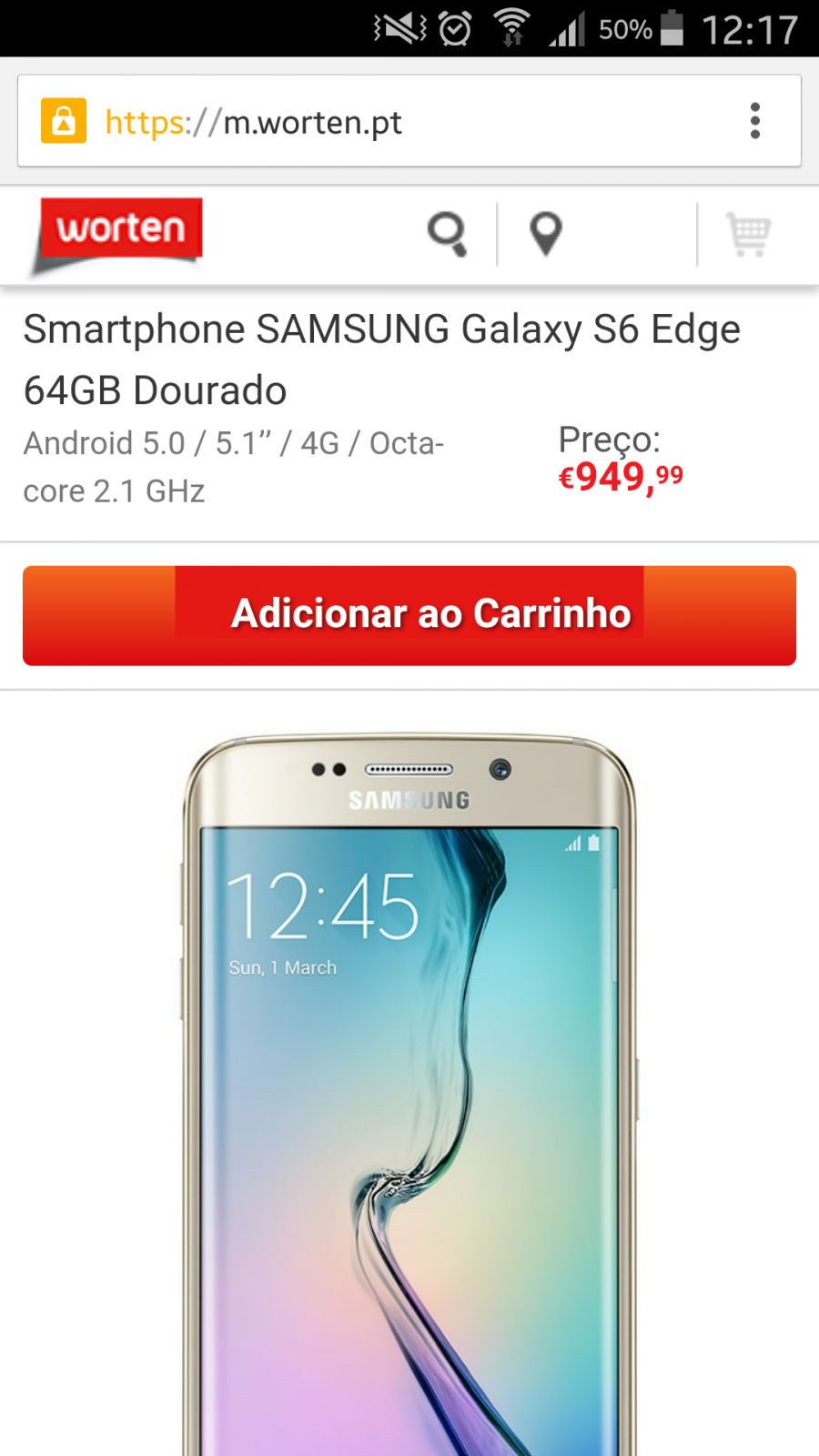Viewport: 819px width, 1456px height.
Task: Open the Worten search magnifier
Action: pos(448,235)
